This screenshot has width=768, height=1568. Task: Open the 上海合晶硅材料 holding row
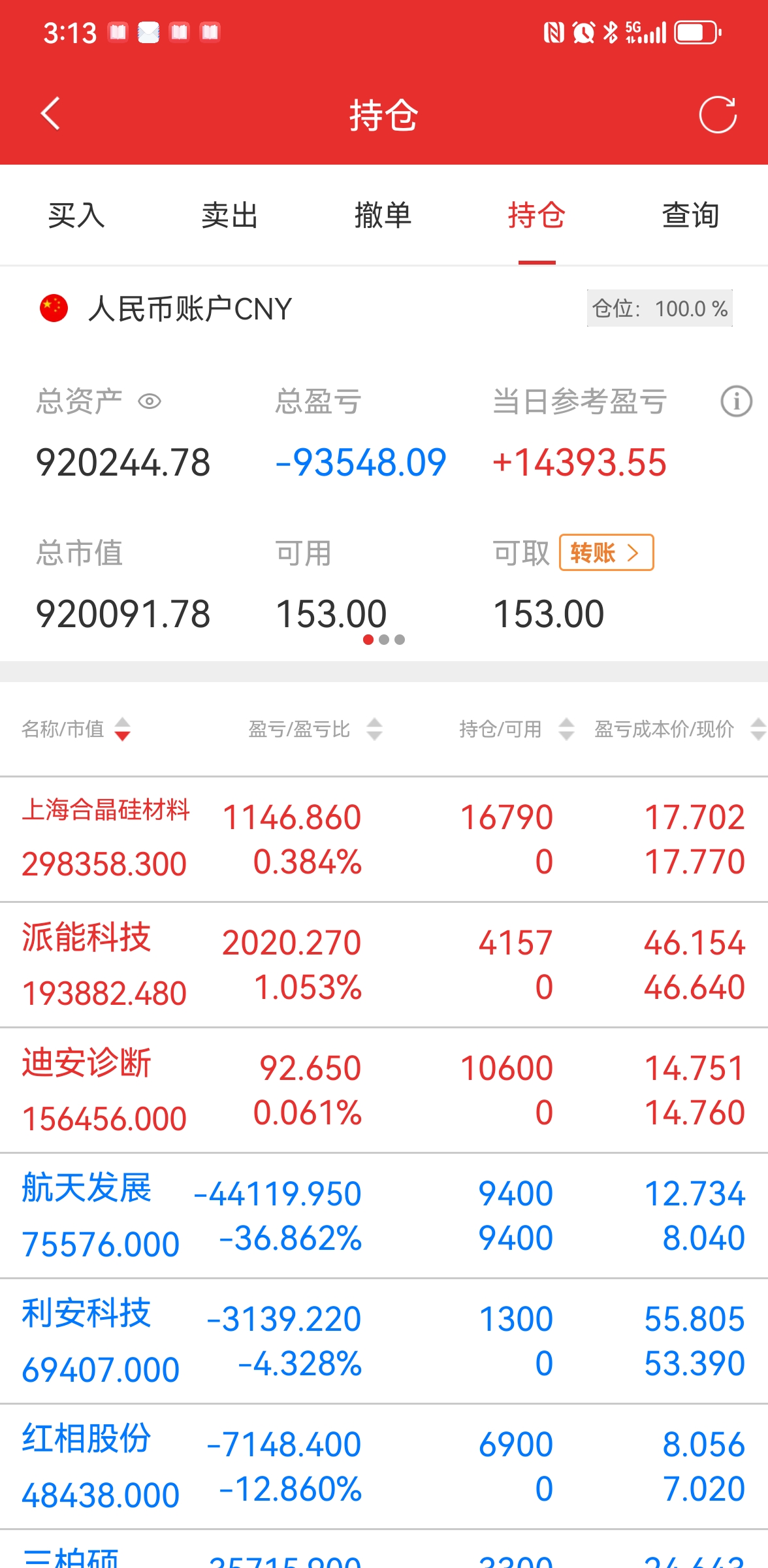point(384,840)
